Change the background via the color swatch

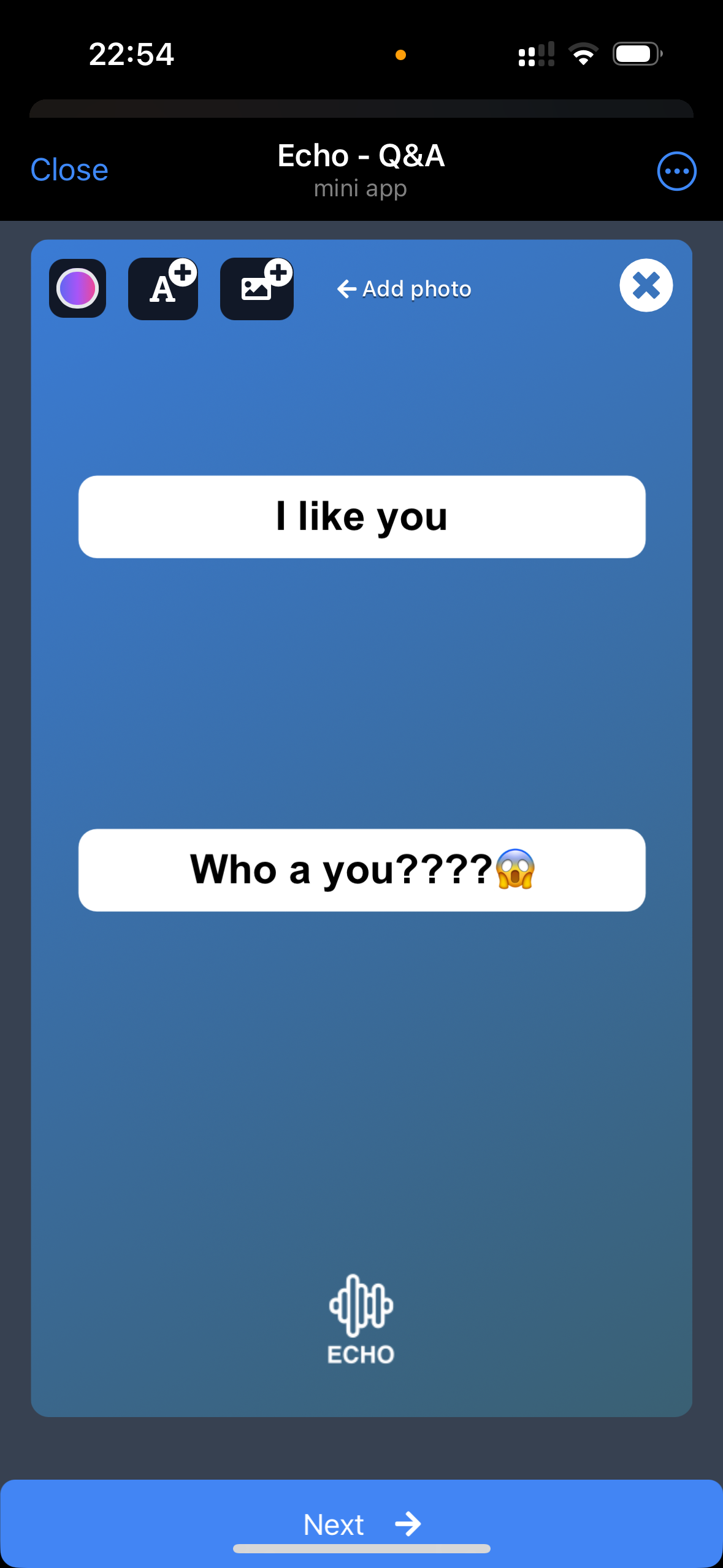pyautogui.click(x=77, y=288)
